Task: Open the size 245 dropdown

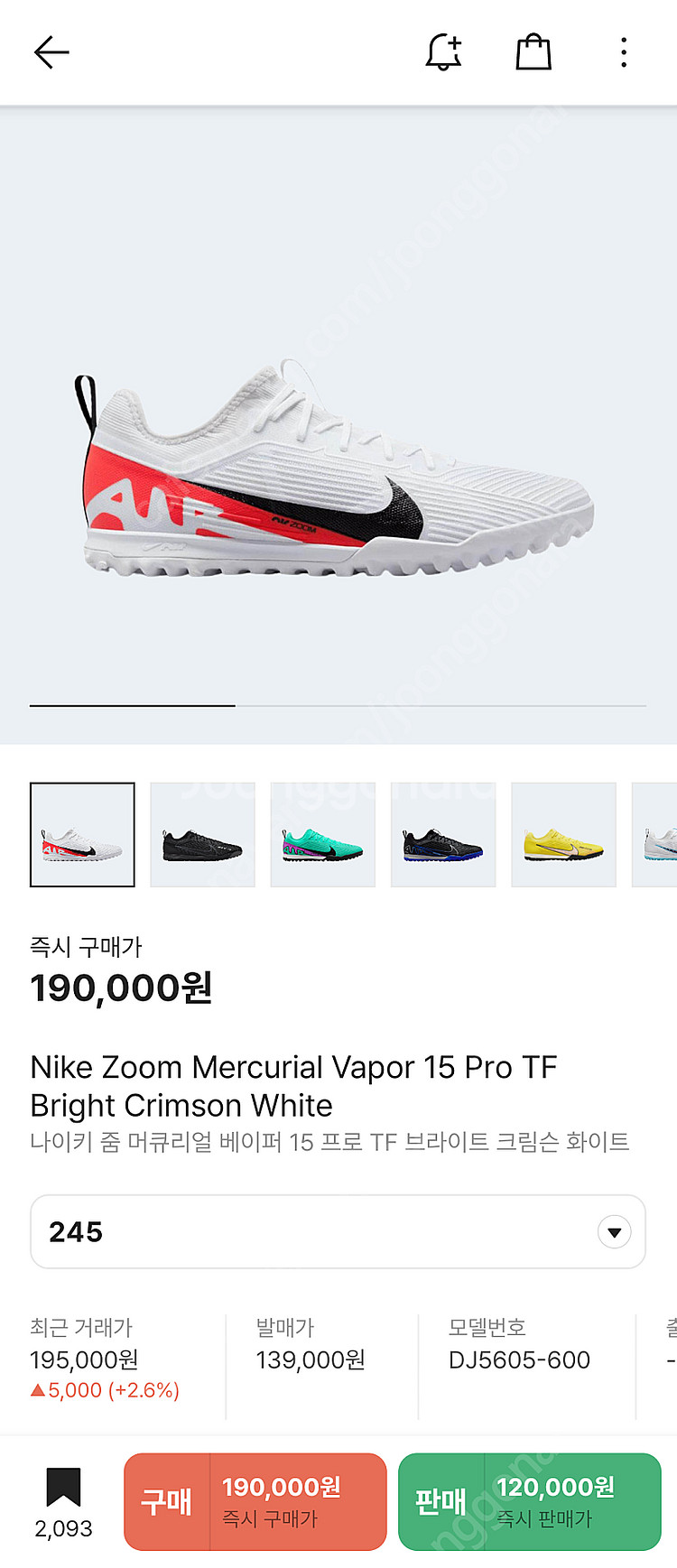Action: (x=338, y=1231)
